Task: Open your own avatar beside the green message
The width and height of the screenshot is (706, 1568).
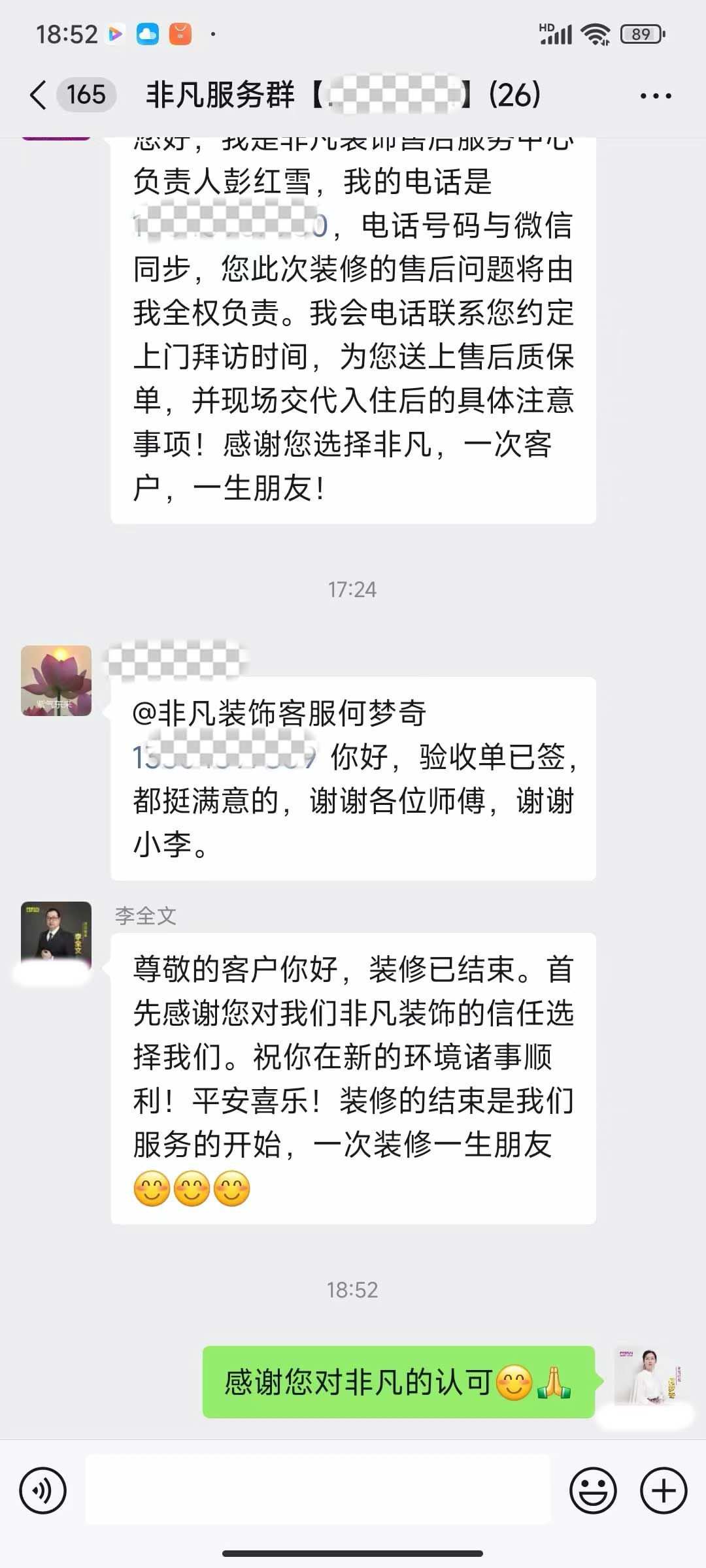Action: pyautogui.click(x=648, y=1376)
